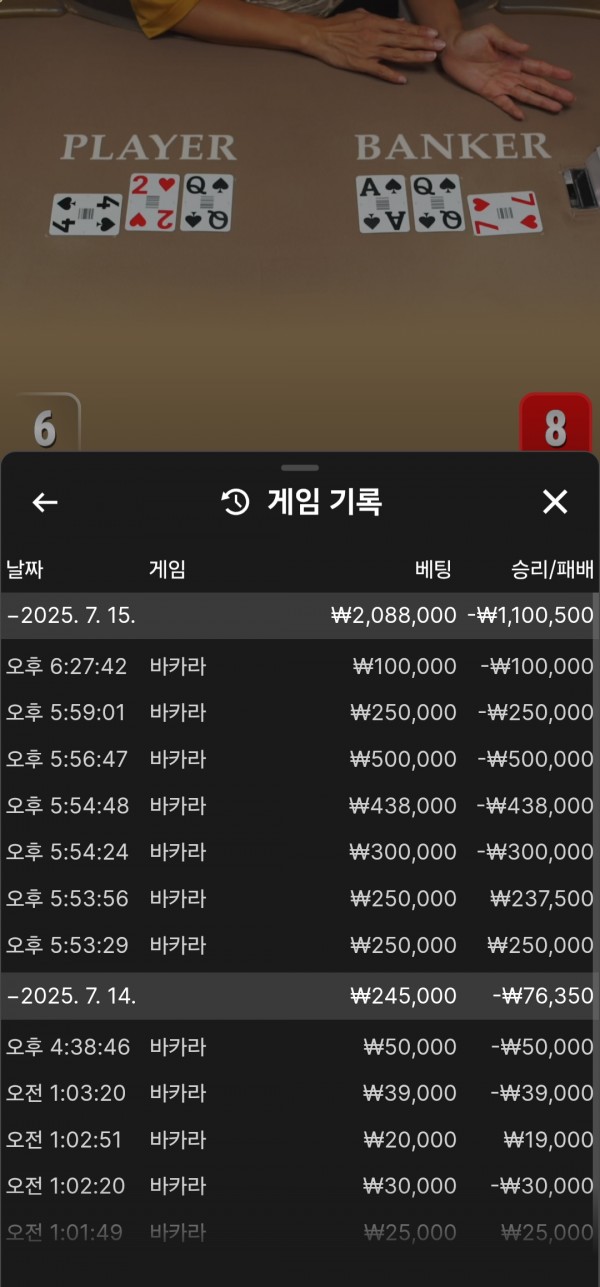Open the 오후 5:53:56 winning round
The height and width of the screenshot is (1287, 600).
coord(300,899)
